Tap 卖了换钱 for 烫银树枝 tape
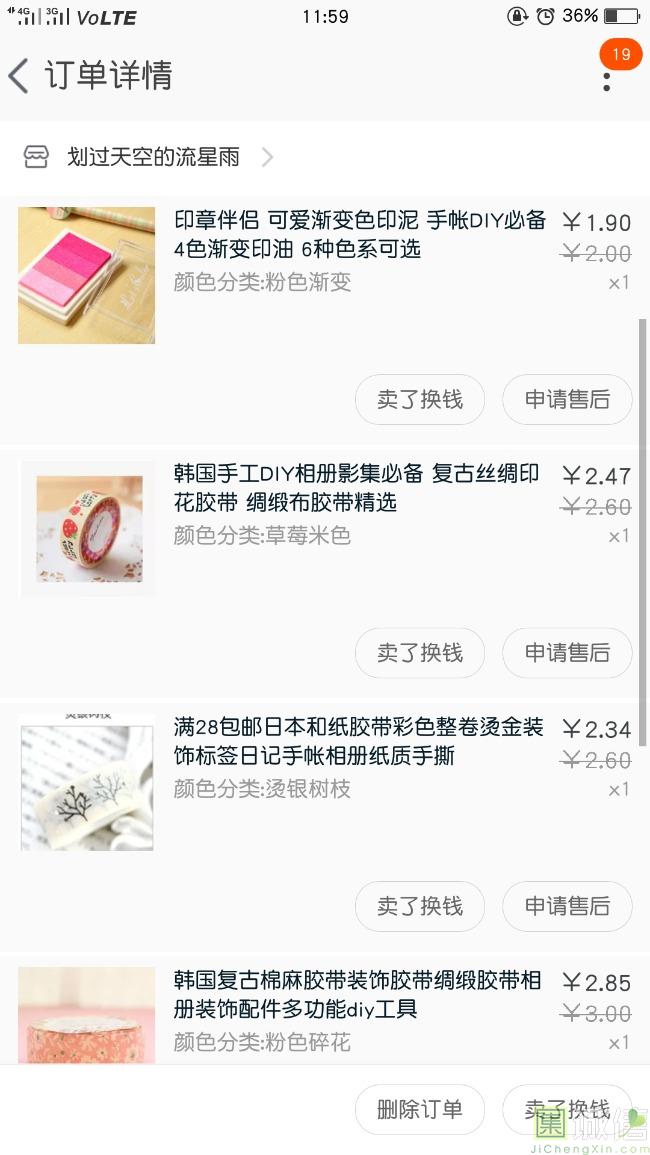Viewport: 650px width, 1155px height. (420, 906)
